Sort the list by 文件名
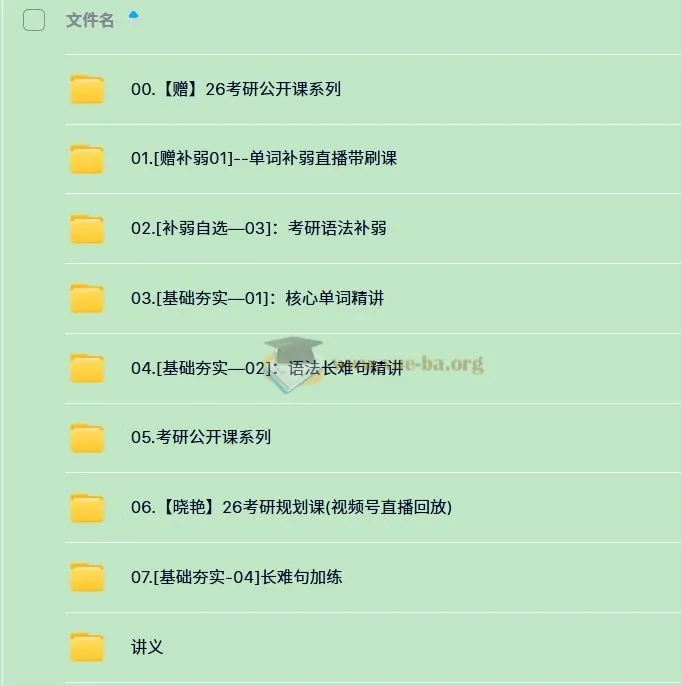Image resolution: width=681 pixels, height=686 pixels. click(90, 20)
